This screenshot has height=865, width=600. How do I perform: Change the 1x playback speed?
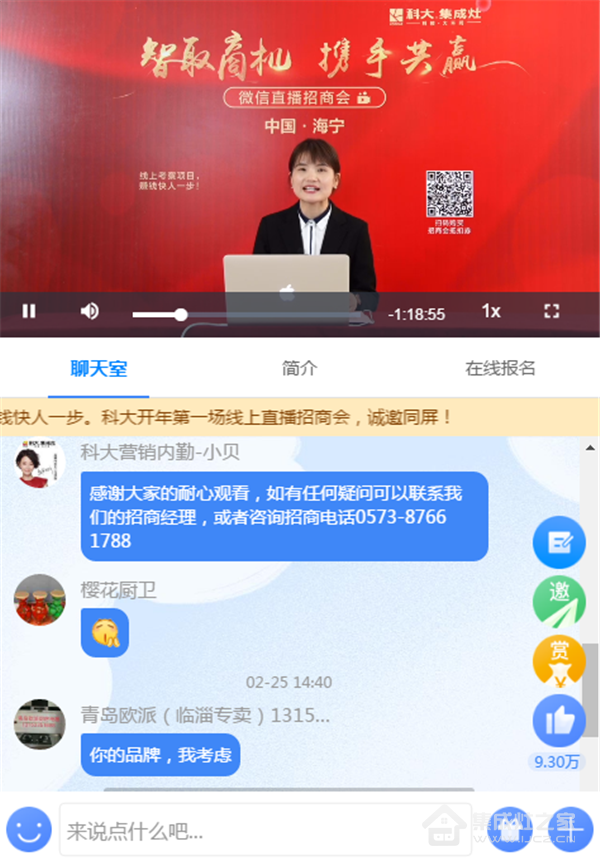pos(490,312)
